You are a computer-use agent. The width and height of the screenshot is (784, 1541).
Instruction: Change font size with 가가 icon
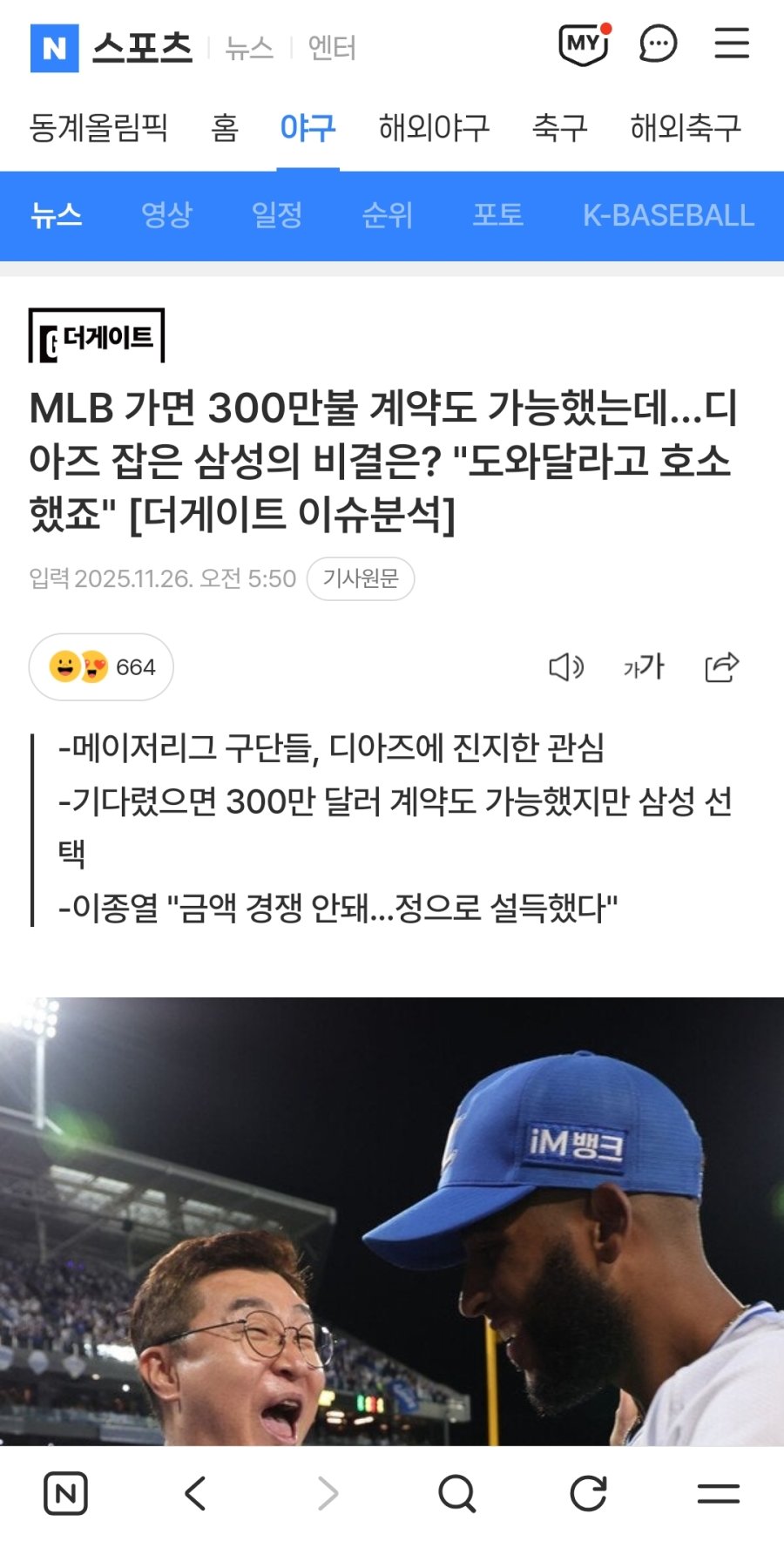[x=644, y=667]
